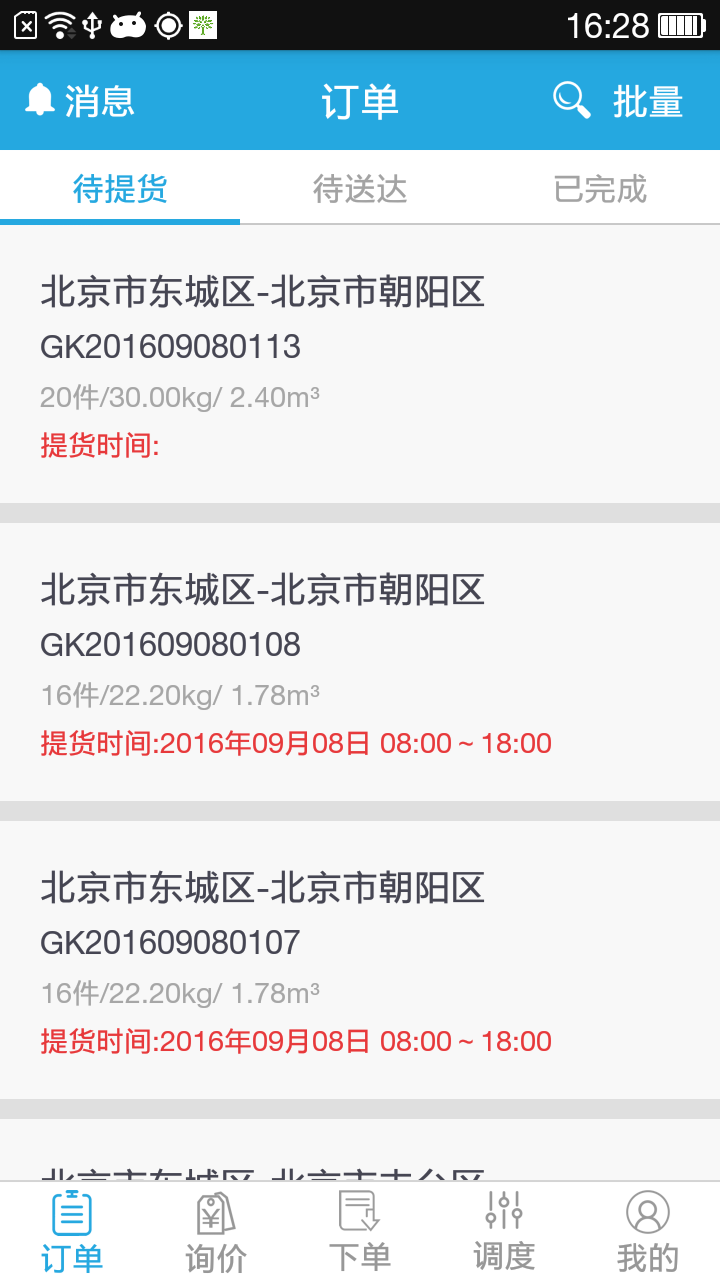Tap the 批量 batch action button

point(648,100)
